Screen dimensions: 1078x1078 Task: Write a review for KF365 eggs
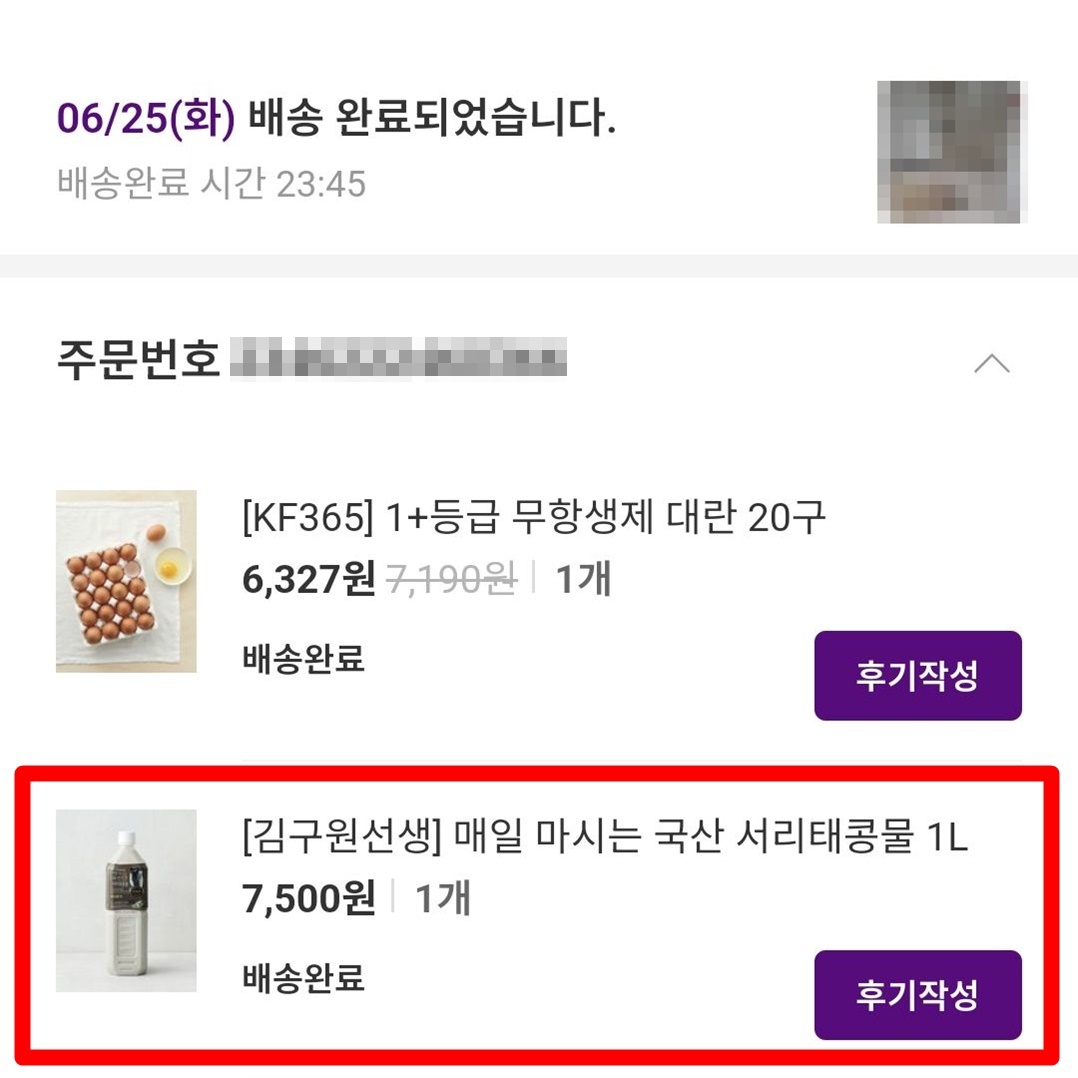918,676
